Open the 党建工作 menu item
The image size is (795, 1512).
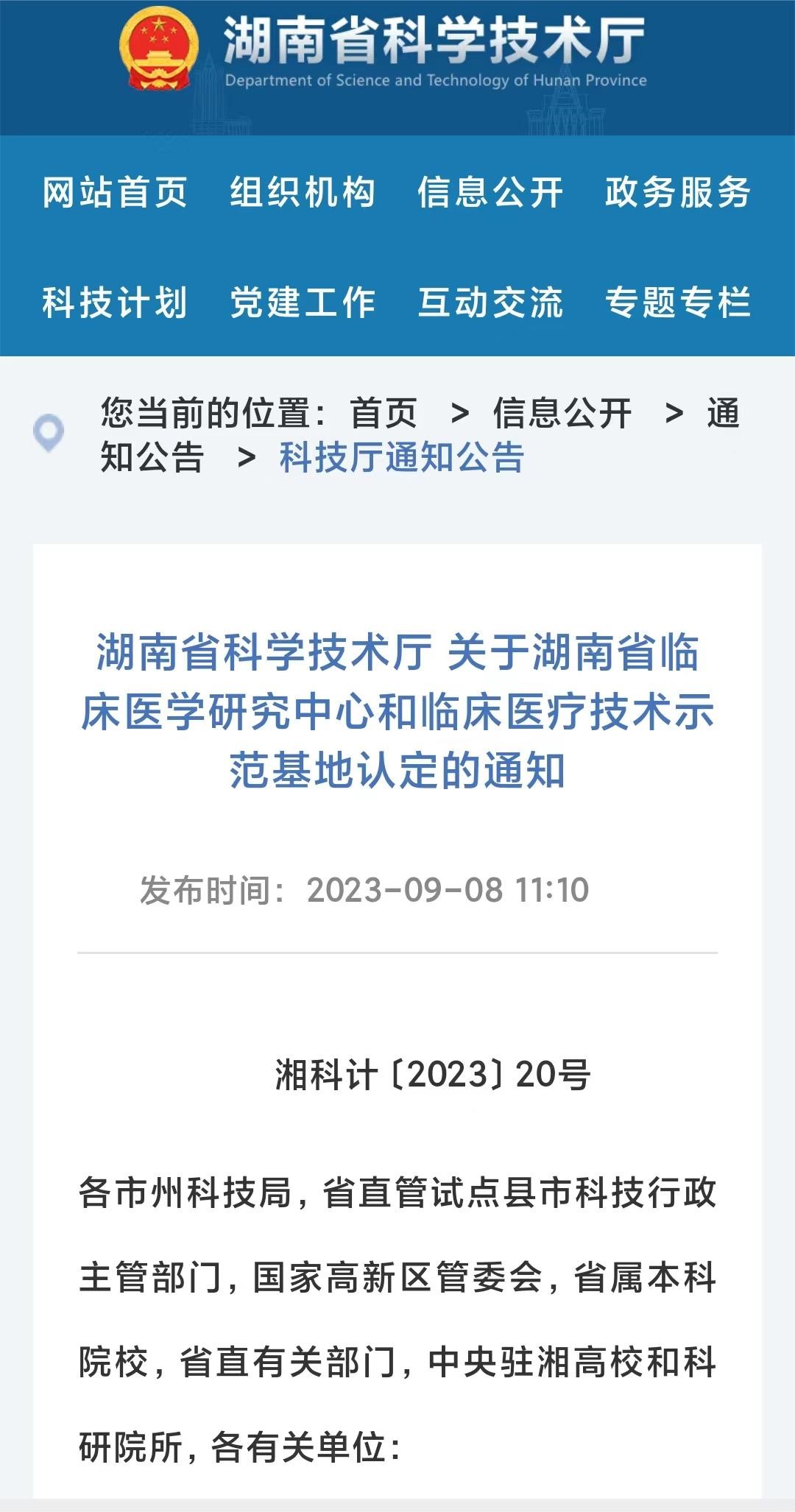[301, 302]
